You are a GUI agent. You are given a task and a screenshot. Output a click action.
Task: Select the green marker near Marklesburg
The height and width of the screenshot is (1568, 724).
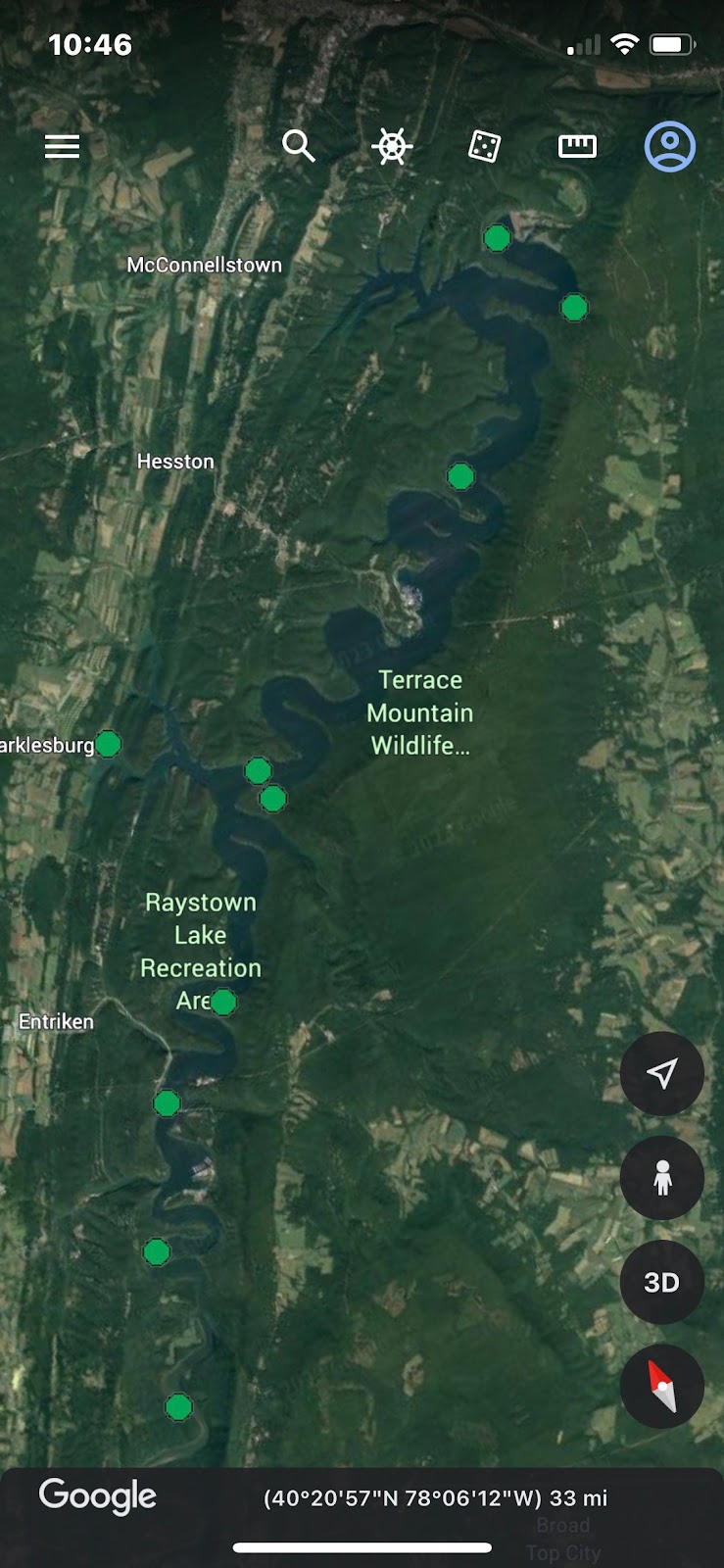point(108,744)
